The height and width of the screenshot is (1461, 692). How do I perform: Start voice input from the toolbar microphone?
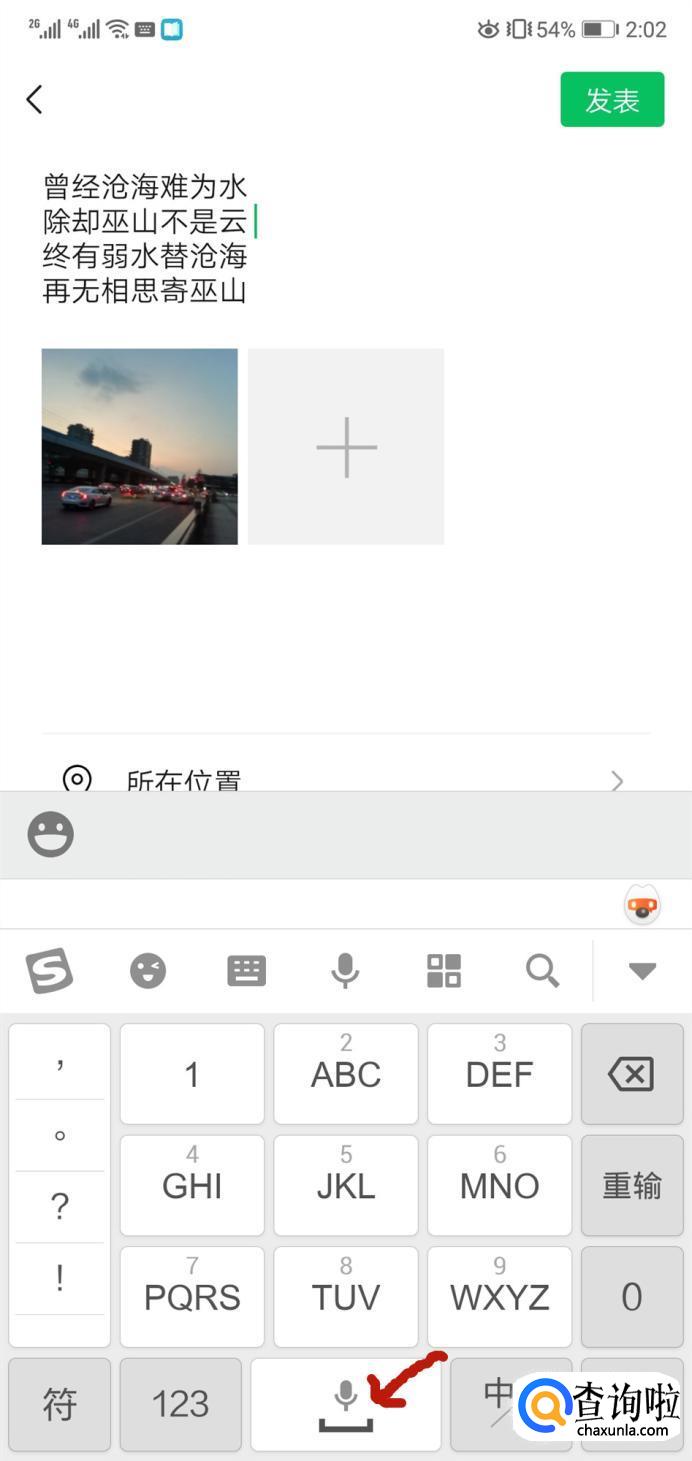tap(345, 970)
